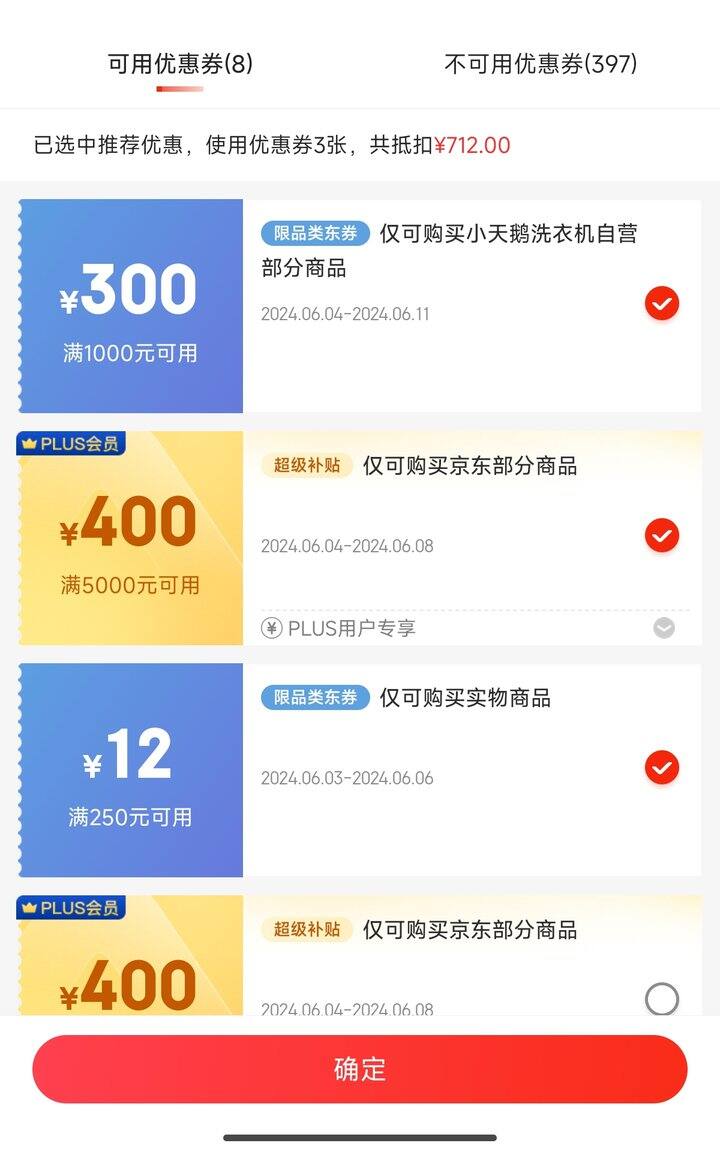Screen dimensions: 720x1152
Task: Expand the PLUS用户专享 details arrow
Action: tap(664, 628)
